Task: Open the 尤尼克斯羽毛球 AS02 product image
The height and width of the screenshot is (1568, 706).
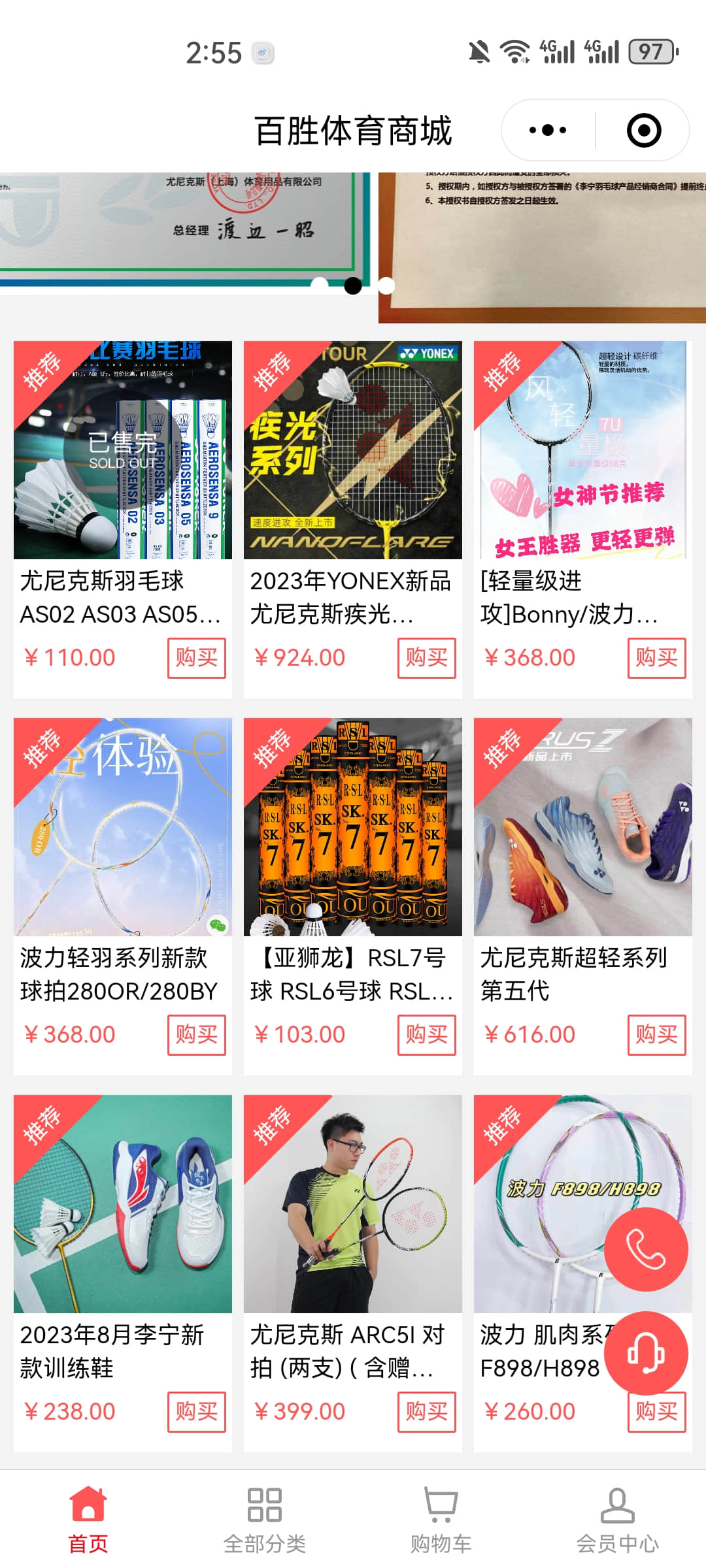Action: click(123, 450)
